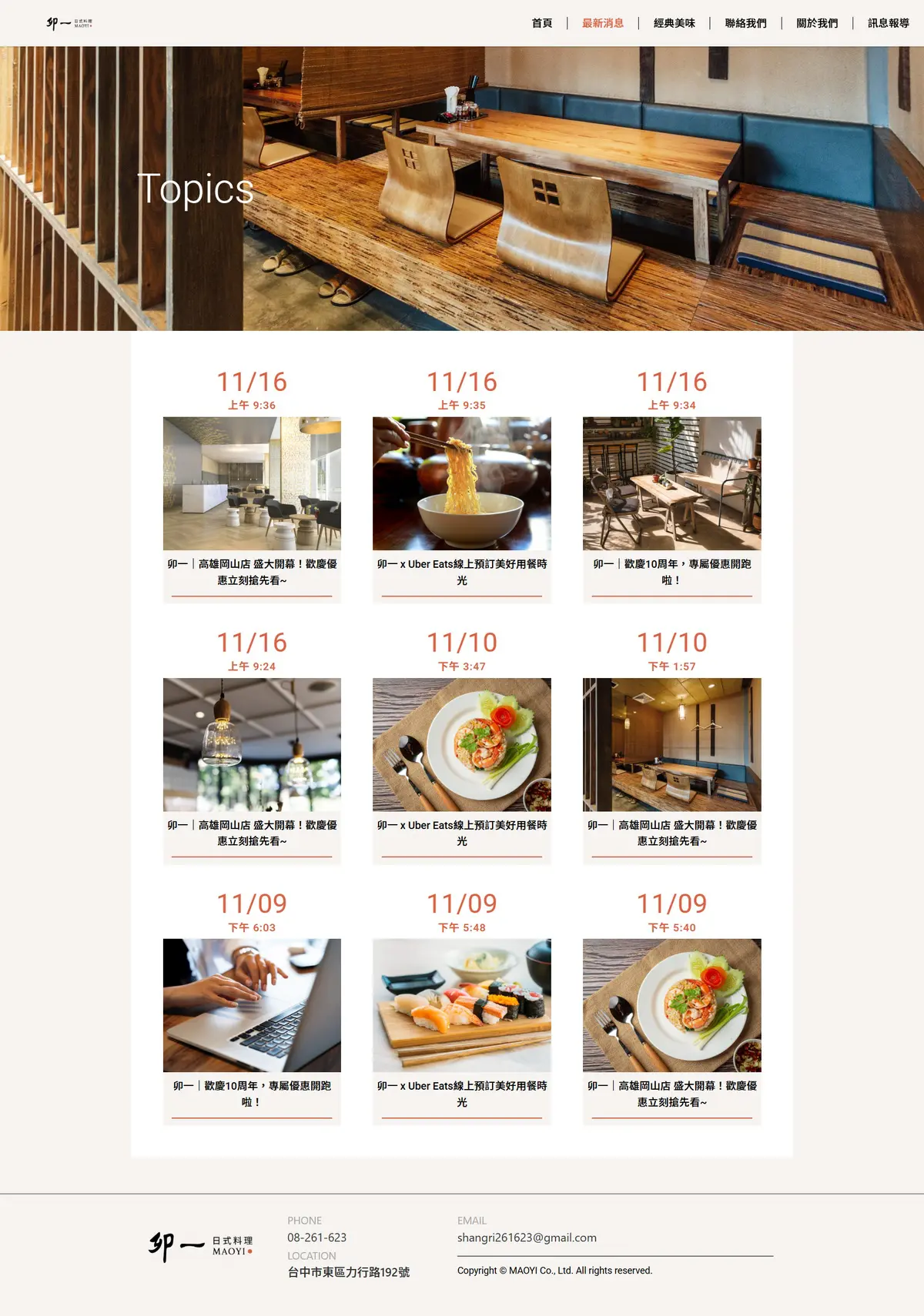This screenshot has width=924, height=1316.
Task: Call the phone number 08-261-623
Action: [316, 1238]
